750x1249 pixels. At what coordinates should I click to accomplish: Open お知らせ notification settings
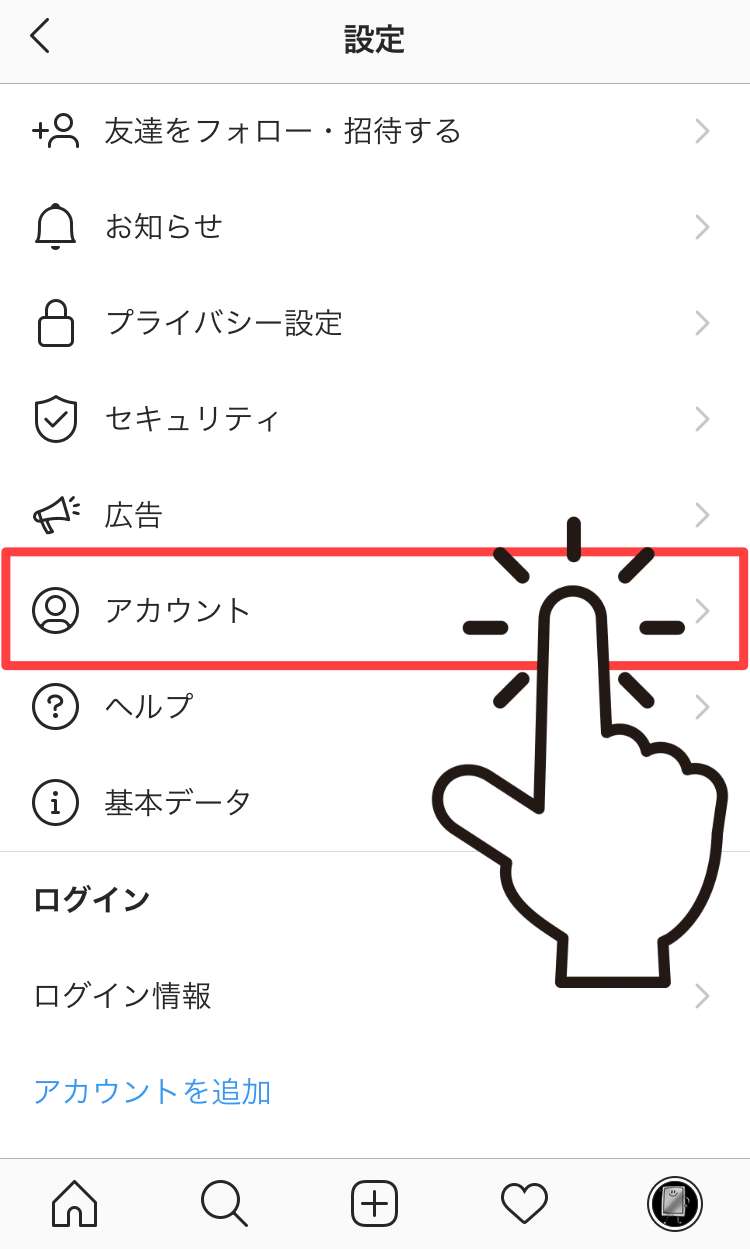coord(163,227)
